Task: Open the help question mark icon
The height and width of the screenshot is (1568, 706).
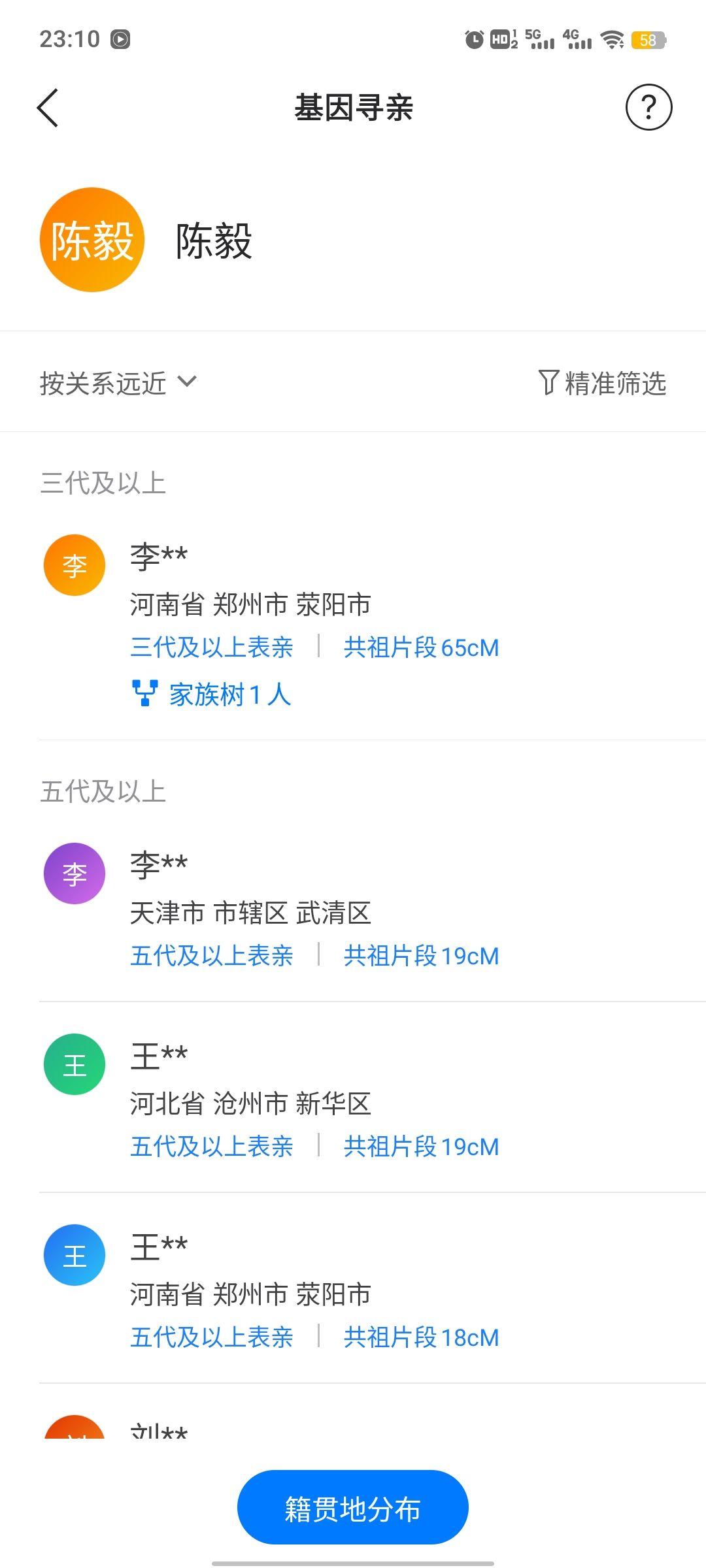Action: [648, 107]
